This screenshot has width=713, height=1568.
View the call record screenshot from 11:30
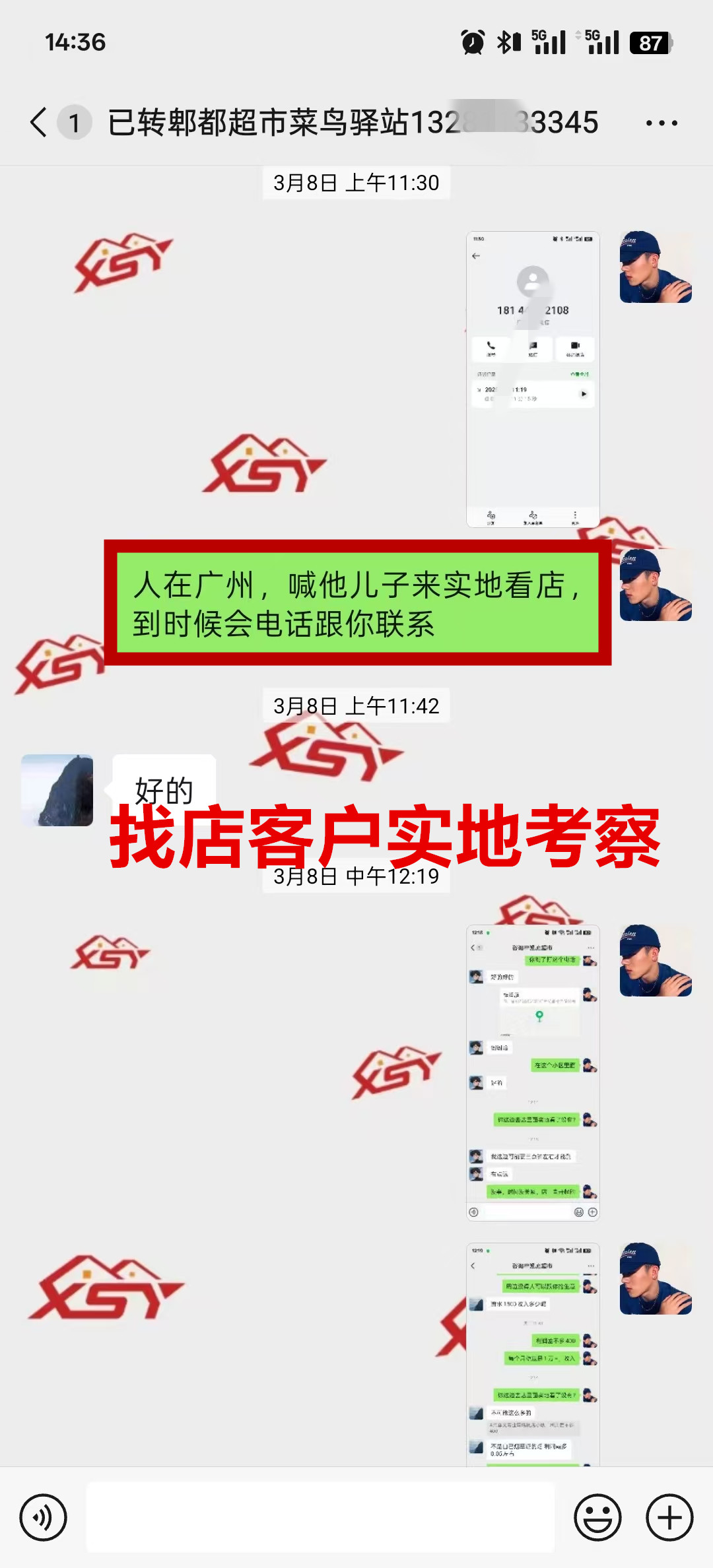533,379
